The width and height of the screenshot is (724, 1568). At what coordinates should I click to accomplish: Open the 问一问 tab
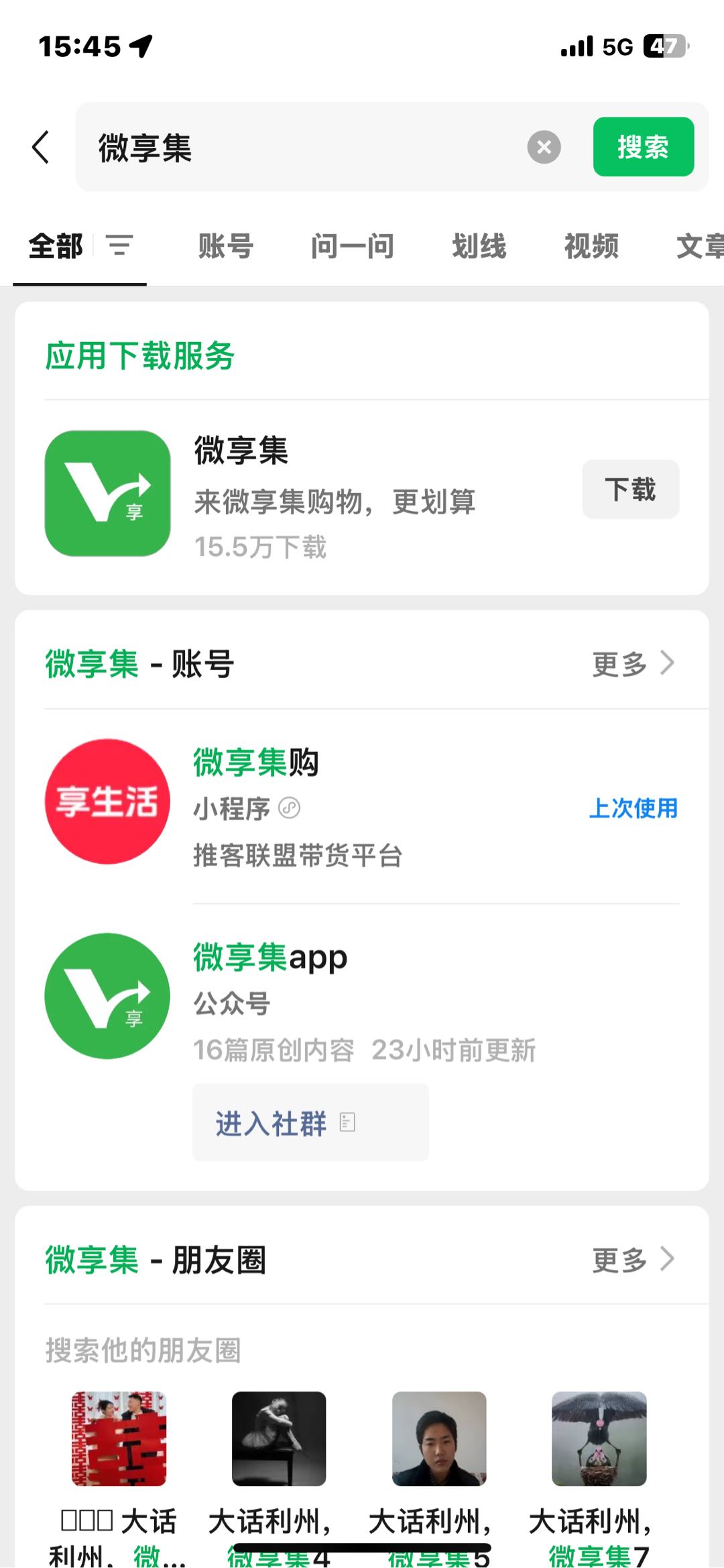point(354,246)
